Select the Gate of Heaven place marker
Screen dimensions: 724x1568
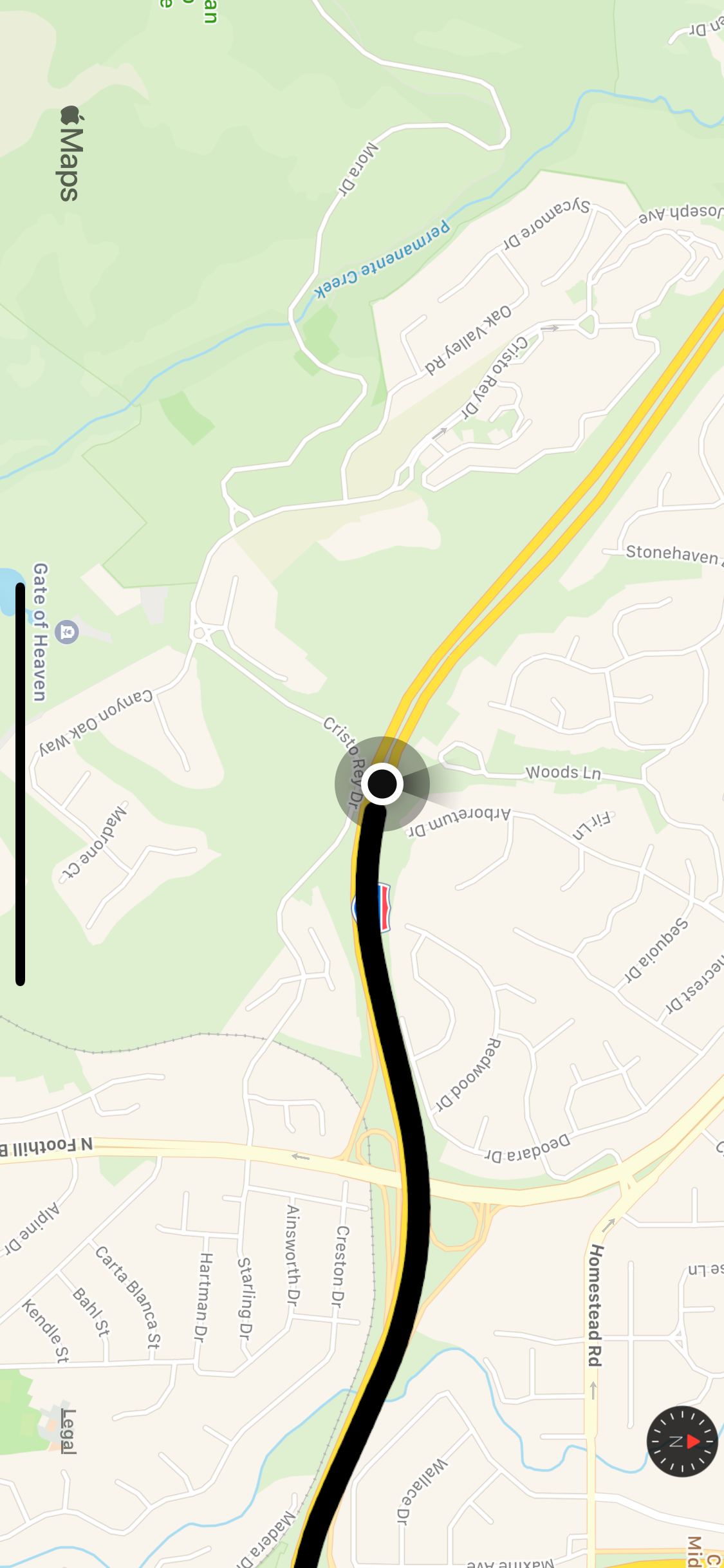[x=66, y=631]
